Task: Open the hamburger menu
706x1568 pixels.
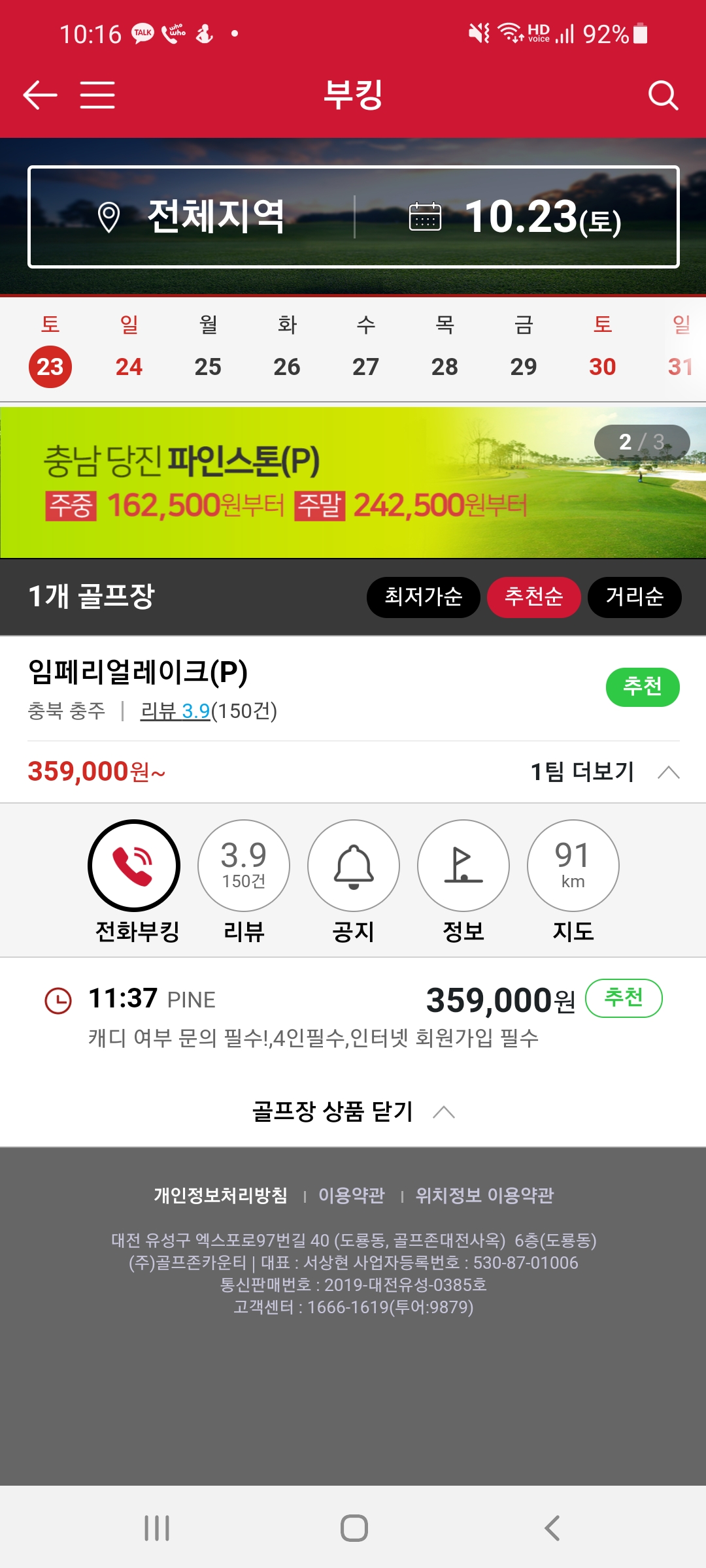Action: click(x=97, y=95)
